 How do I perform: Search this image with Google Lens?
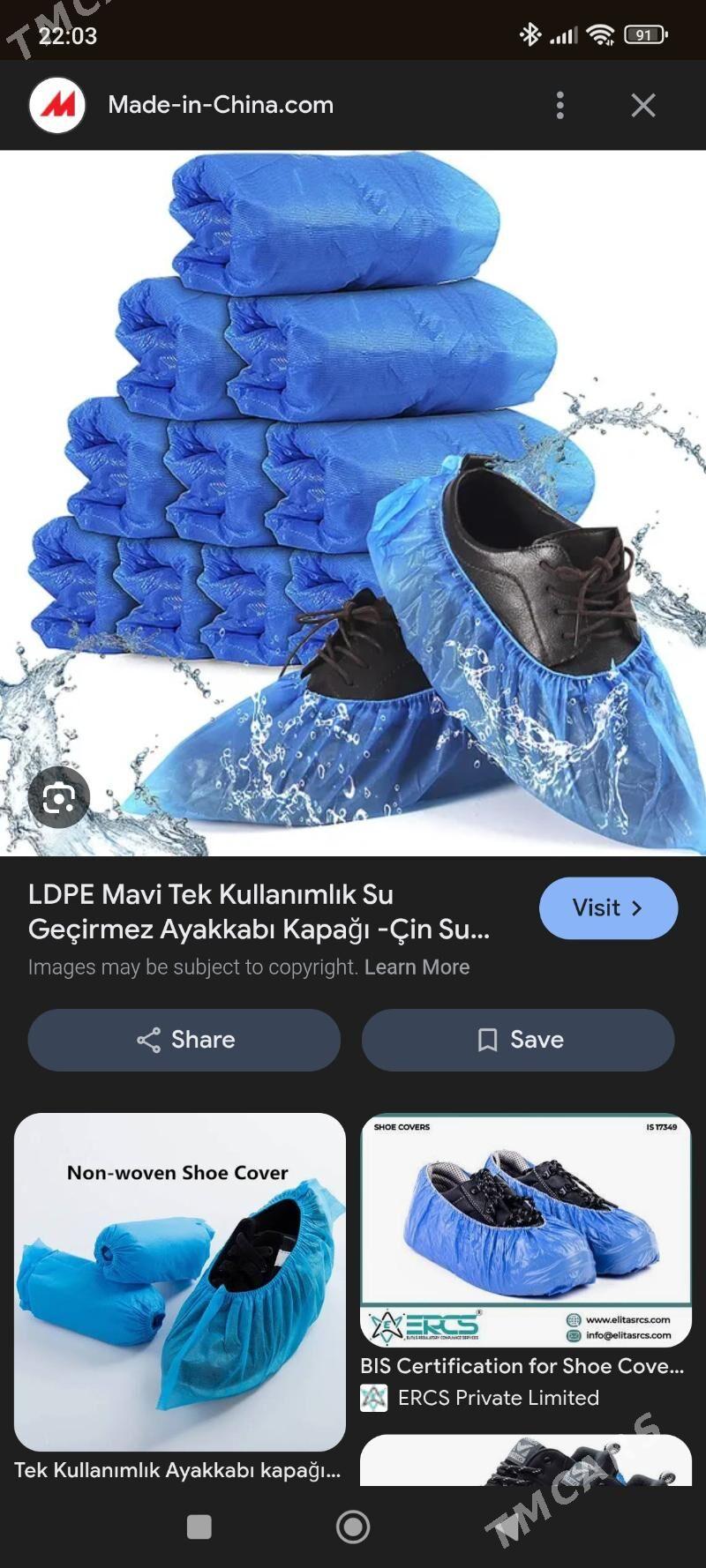(x=59, y=798)
